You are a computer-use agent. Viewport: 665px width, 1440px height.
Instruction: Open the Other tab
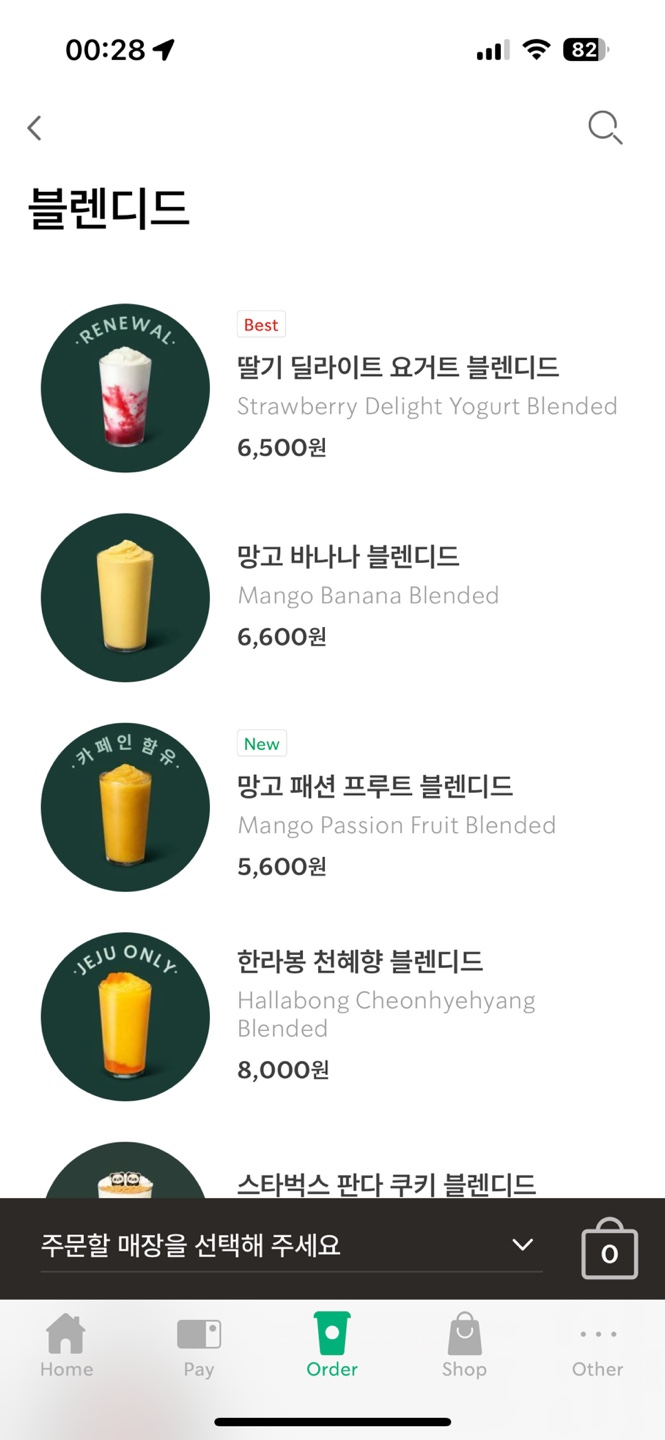point(597,1346)
